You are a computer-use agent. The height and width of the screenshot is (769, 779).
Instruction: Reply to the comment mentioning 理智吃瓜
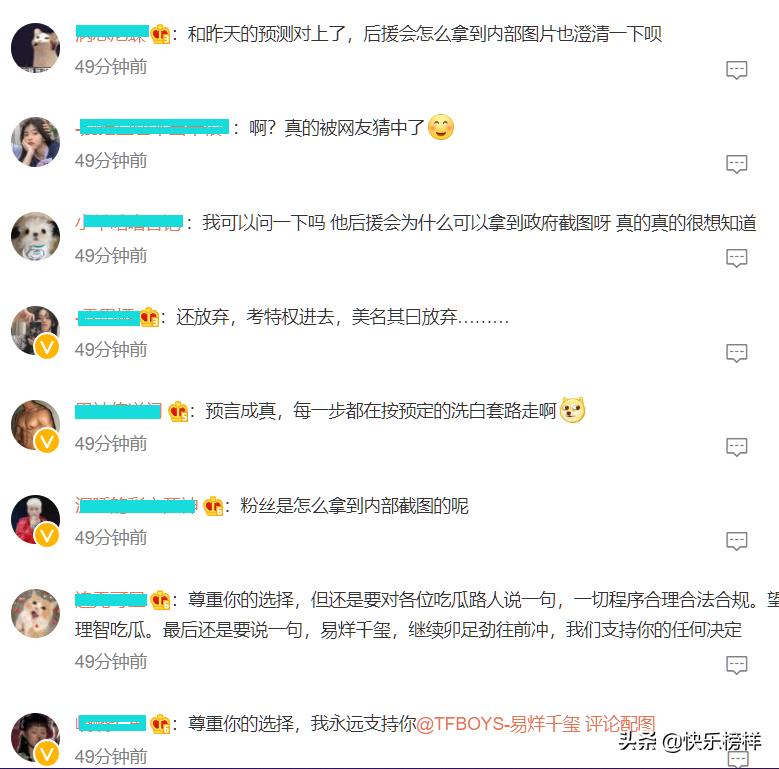pos(737,665)
